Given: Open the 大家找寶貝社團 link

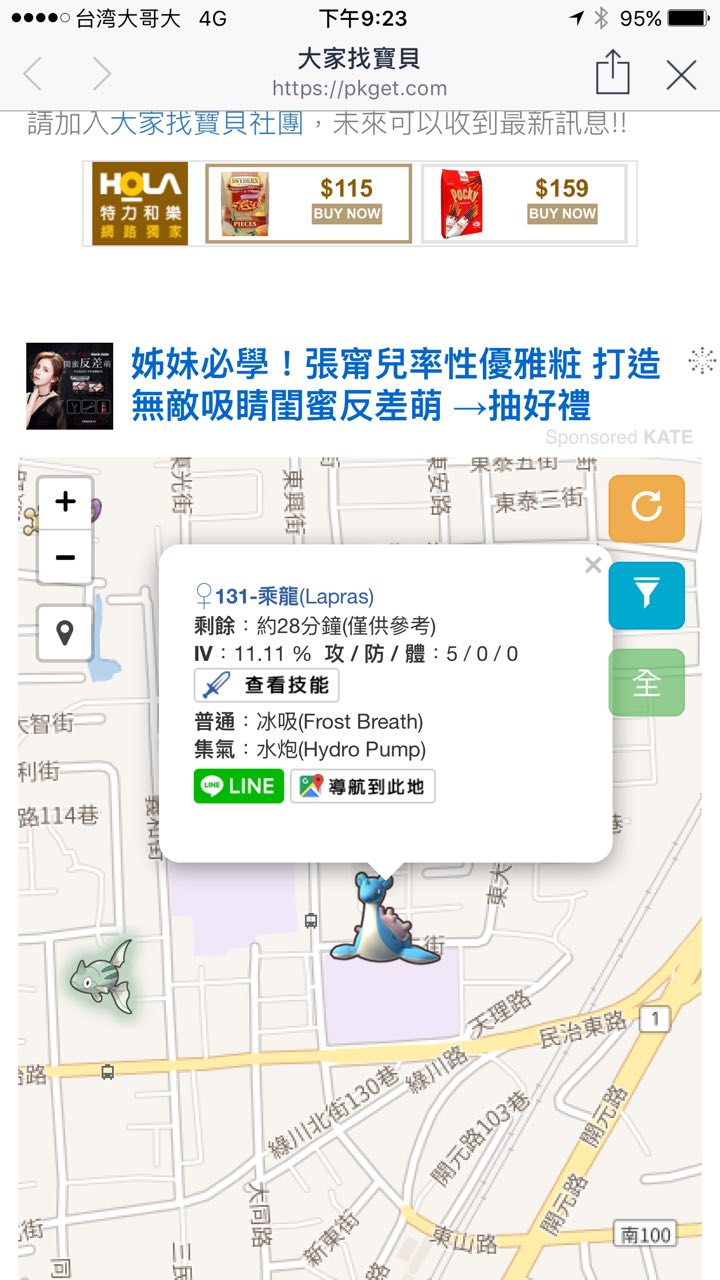Looking at the screenshot, I should (x=206, y=124).
